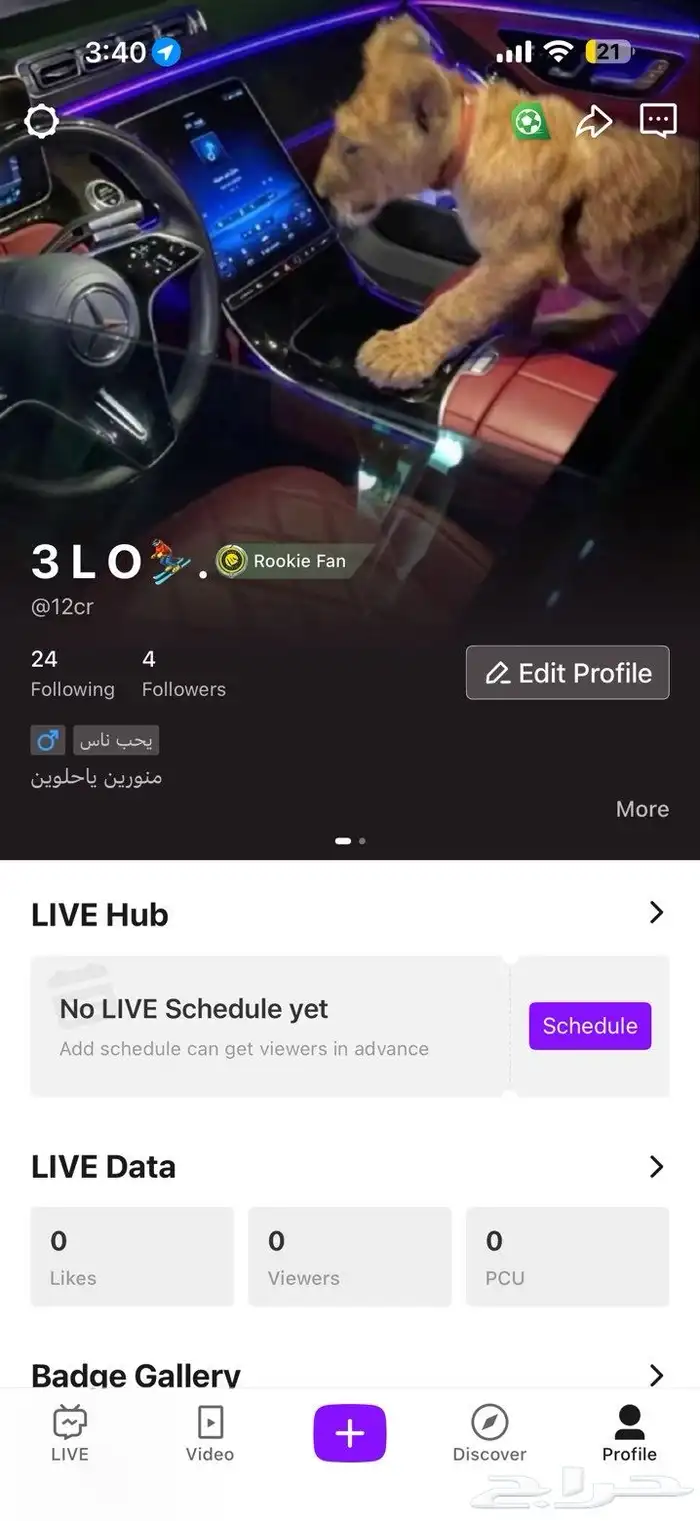Open the LIVE Data details arrow

click(656, 1166)
